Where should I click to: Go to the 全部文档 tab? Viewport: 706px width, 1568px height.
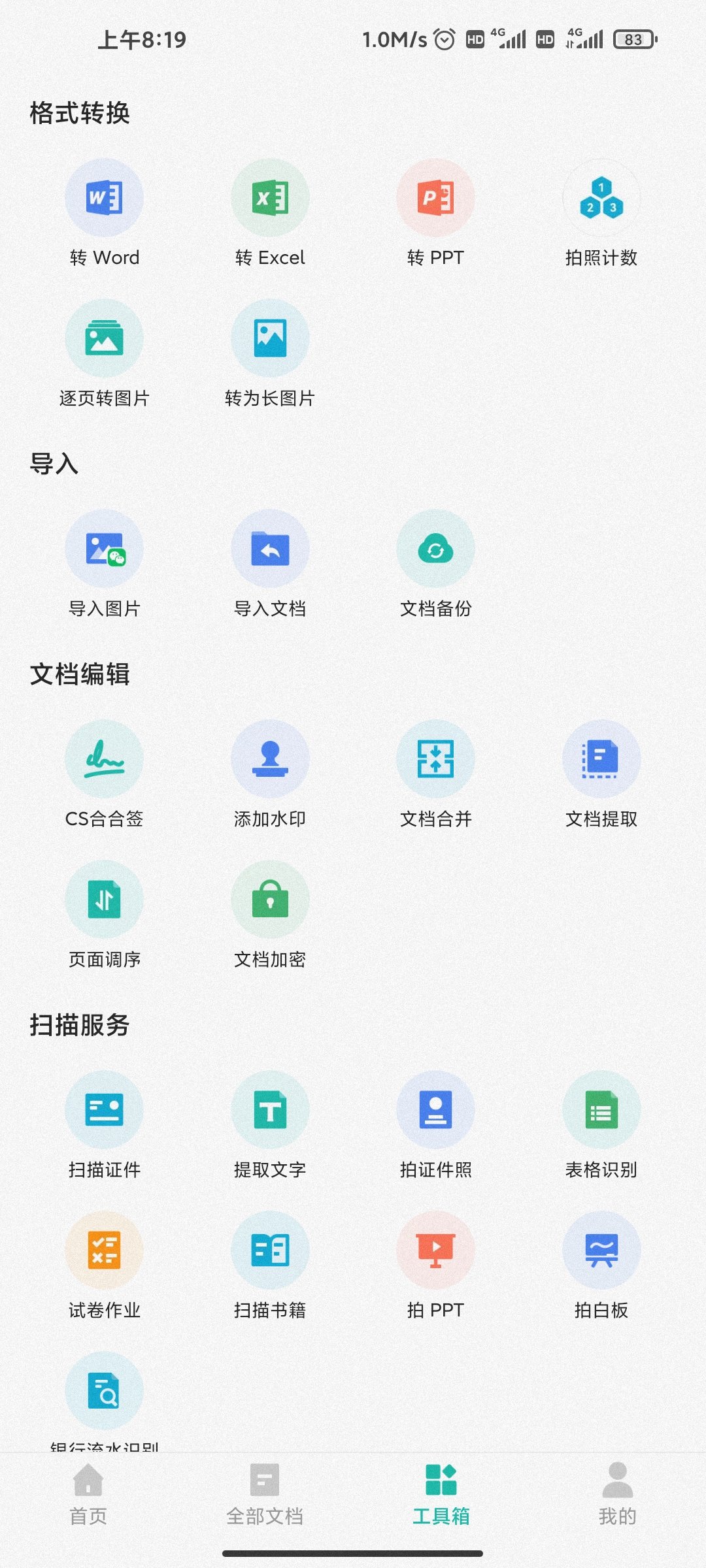[x=265, y=1494]
